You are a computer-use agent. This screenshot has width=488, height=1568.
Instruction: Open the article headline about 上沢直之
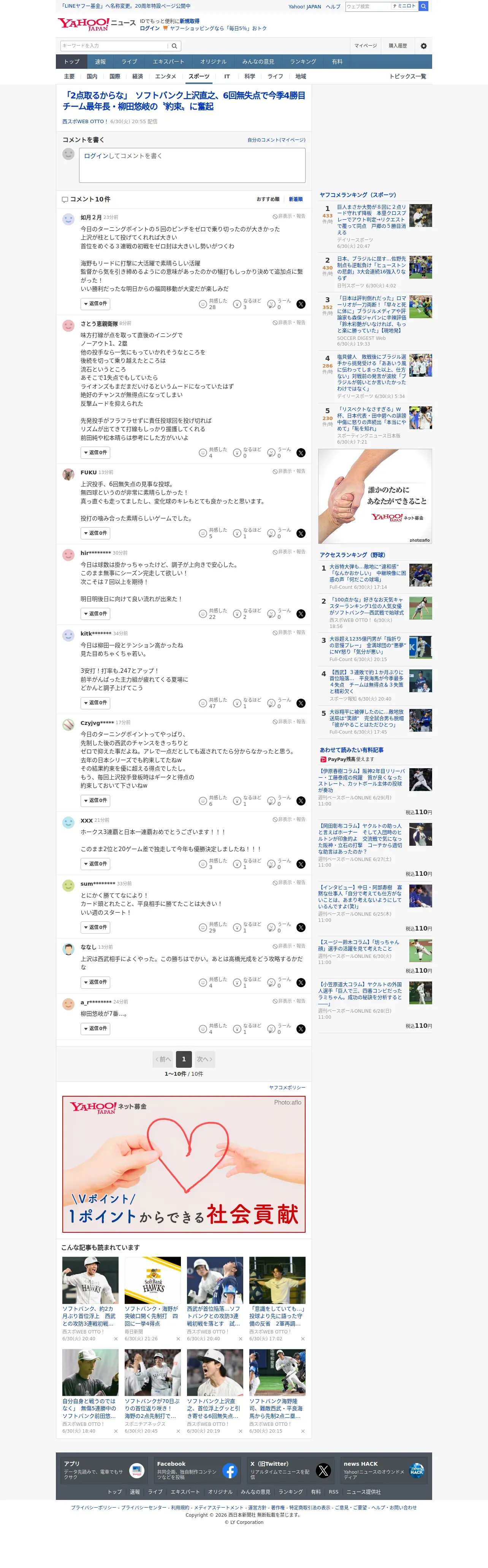pos(184,101)
